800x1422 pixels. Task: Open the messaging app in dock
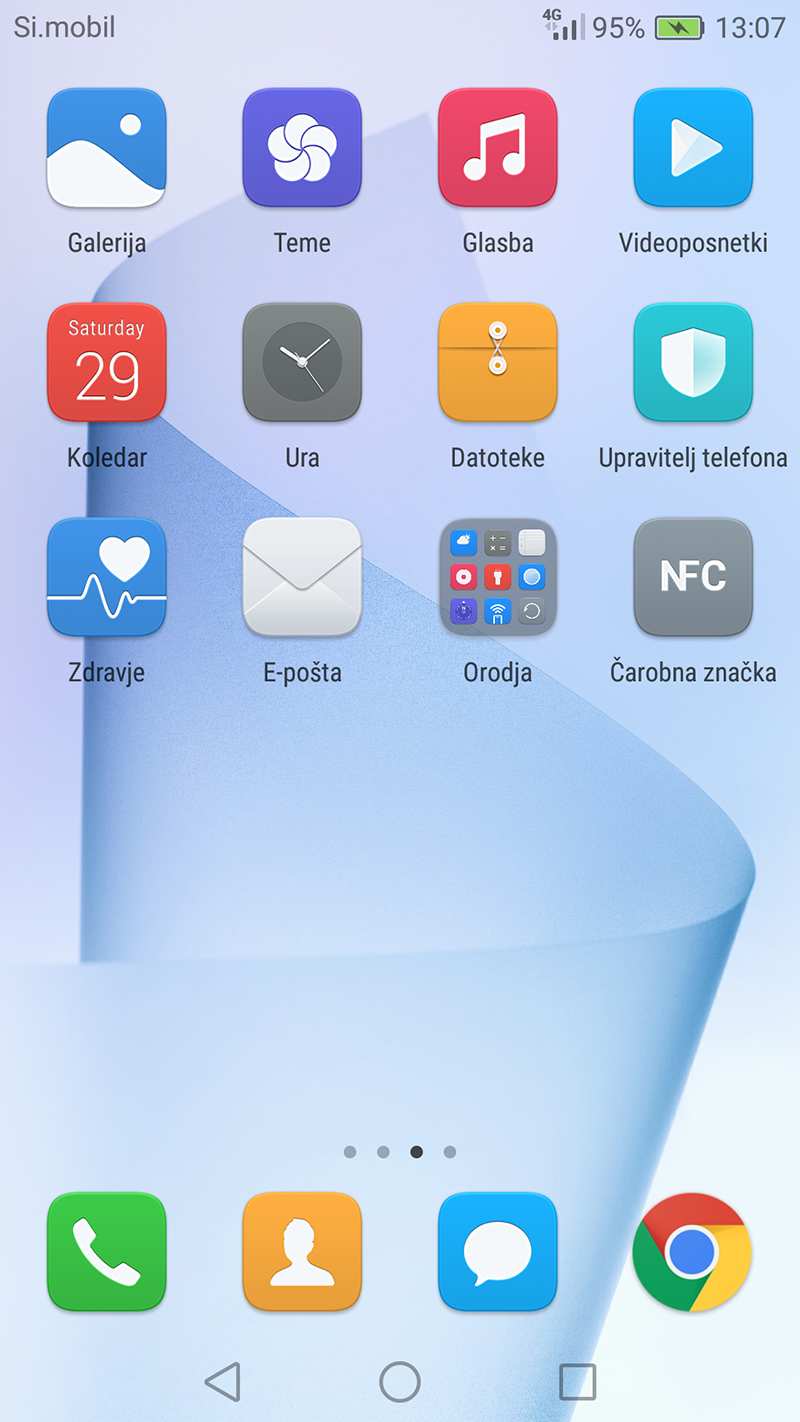coord(498,1252)
